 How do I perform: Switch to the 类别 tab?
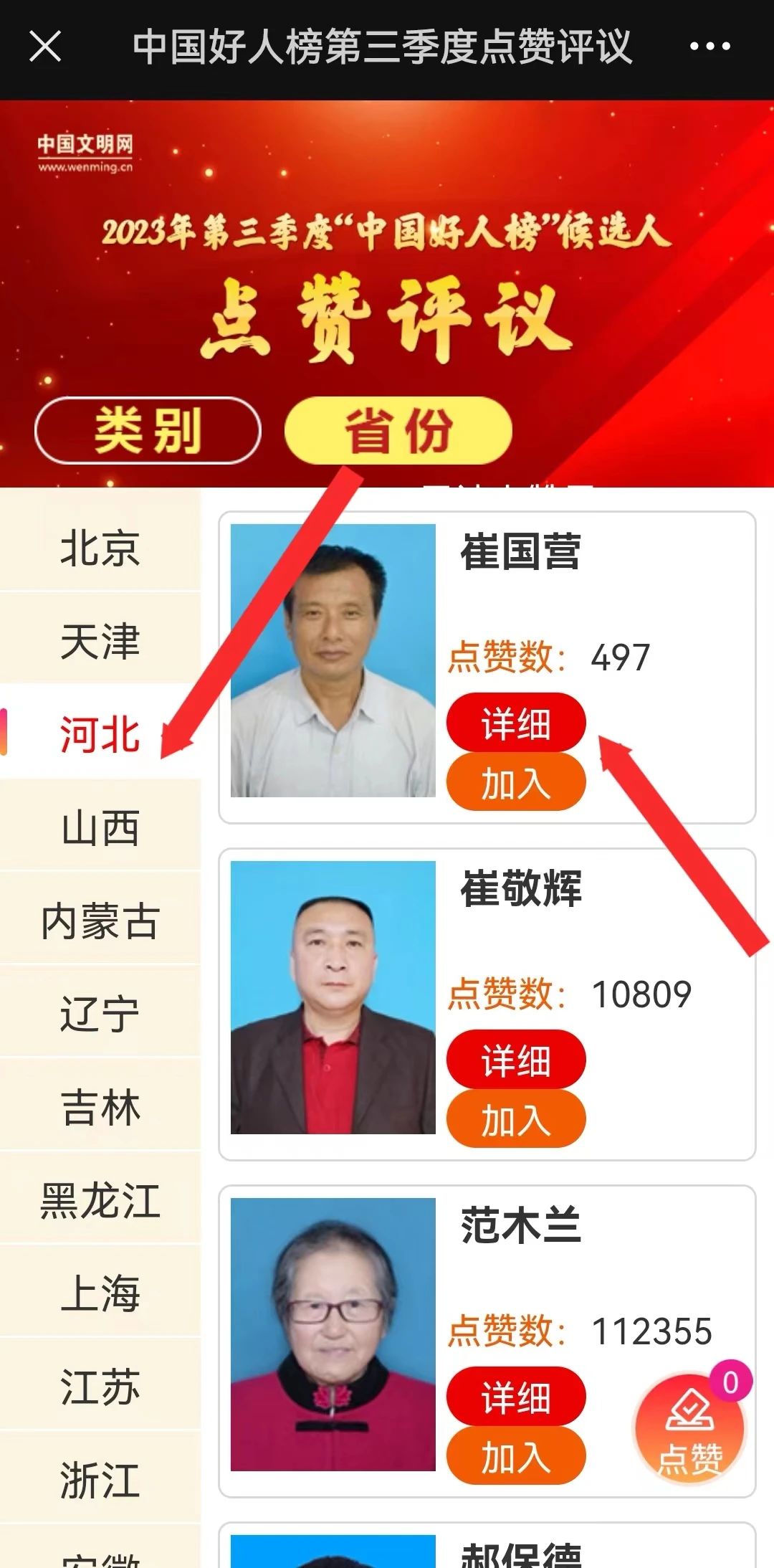(148, 430)
